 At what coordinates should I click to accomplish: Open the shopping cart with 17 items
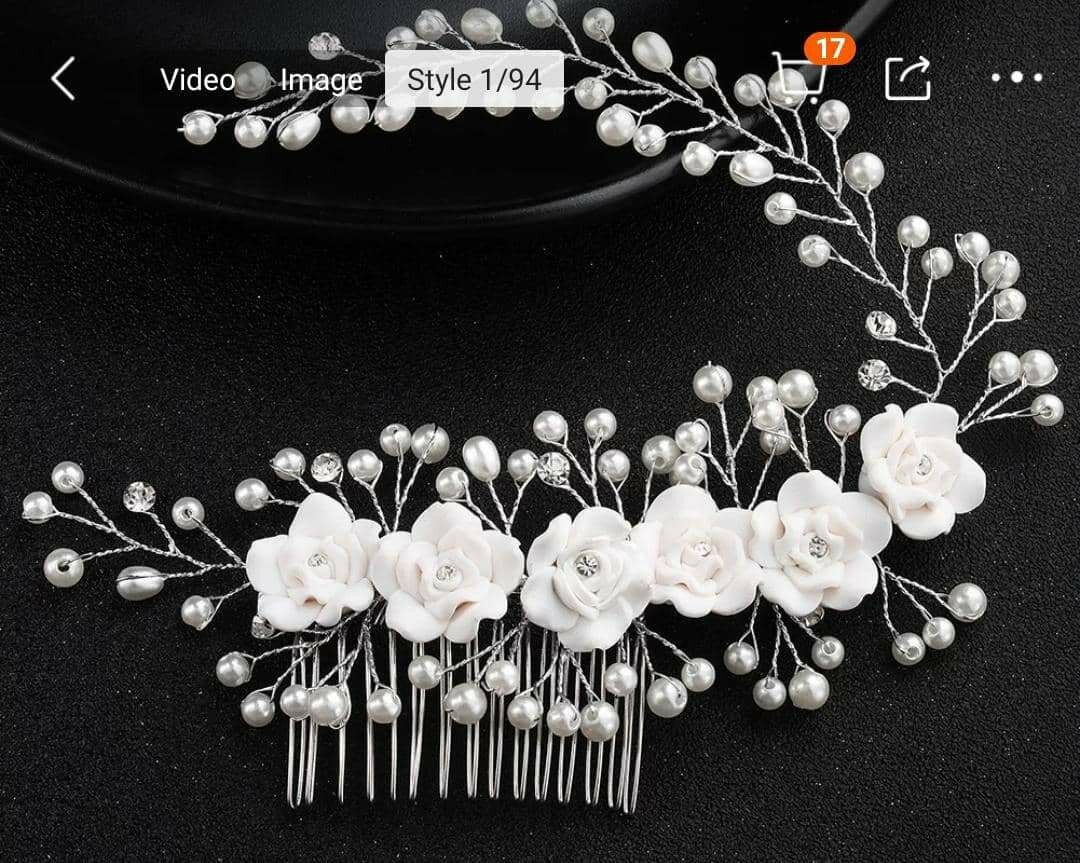click(801, 78)
